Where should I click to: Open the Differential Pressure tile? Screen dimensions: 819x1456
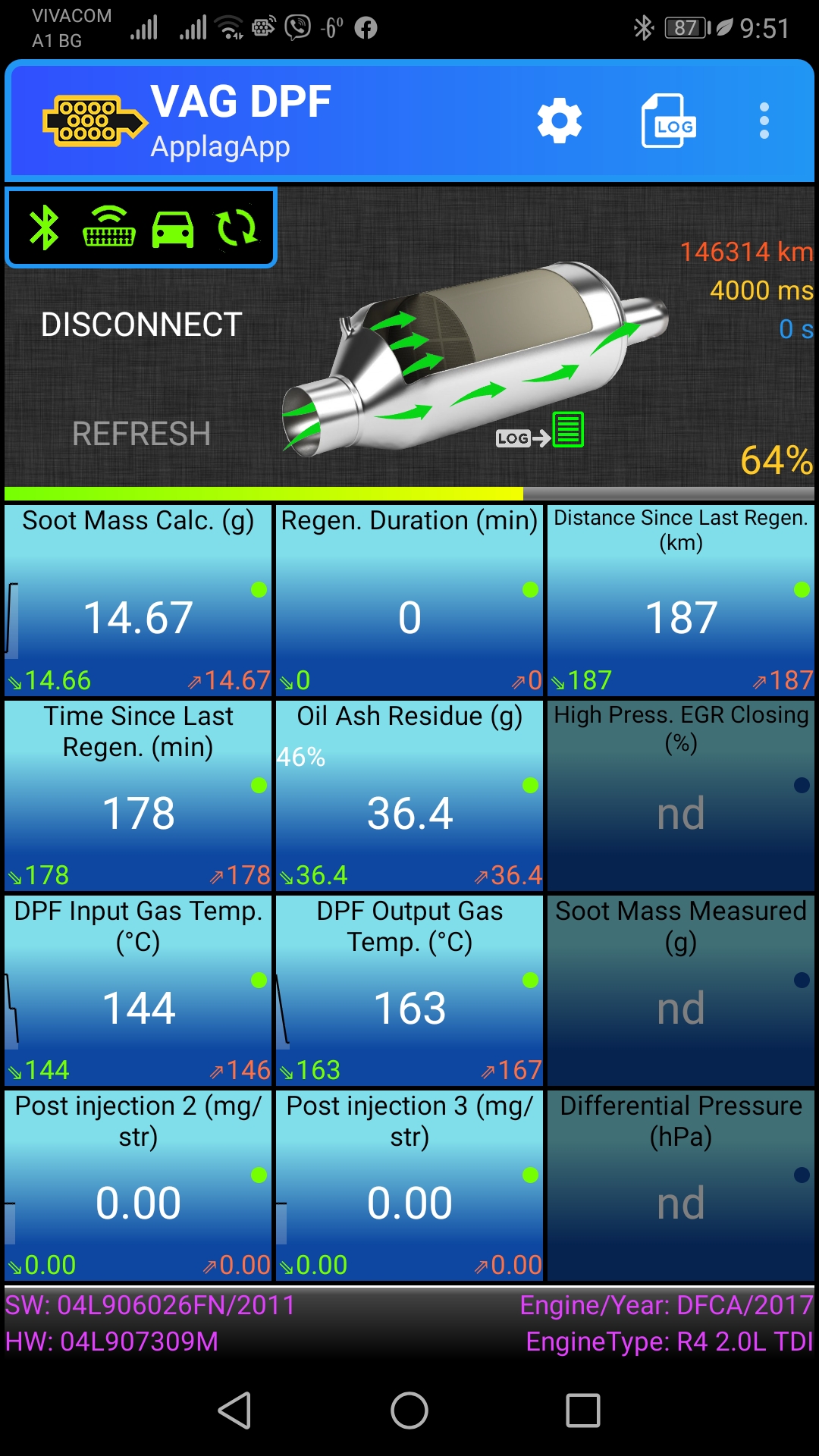[681, 1185]
